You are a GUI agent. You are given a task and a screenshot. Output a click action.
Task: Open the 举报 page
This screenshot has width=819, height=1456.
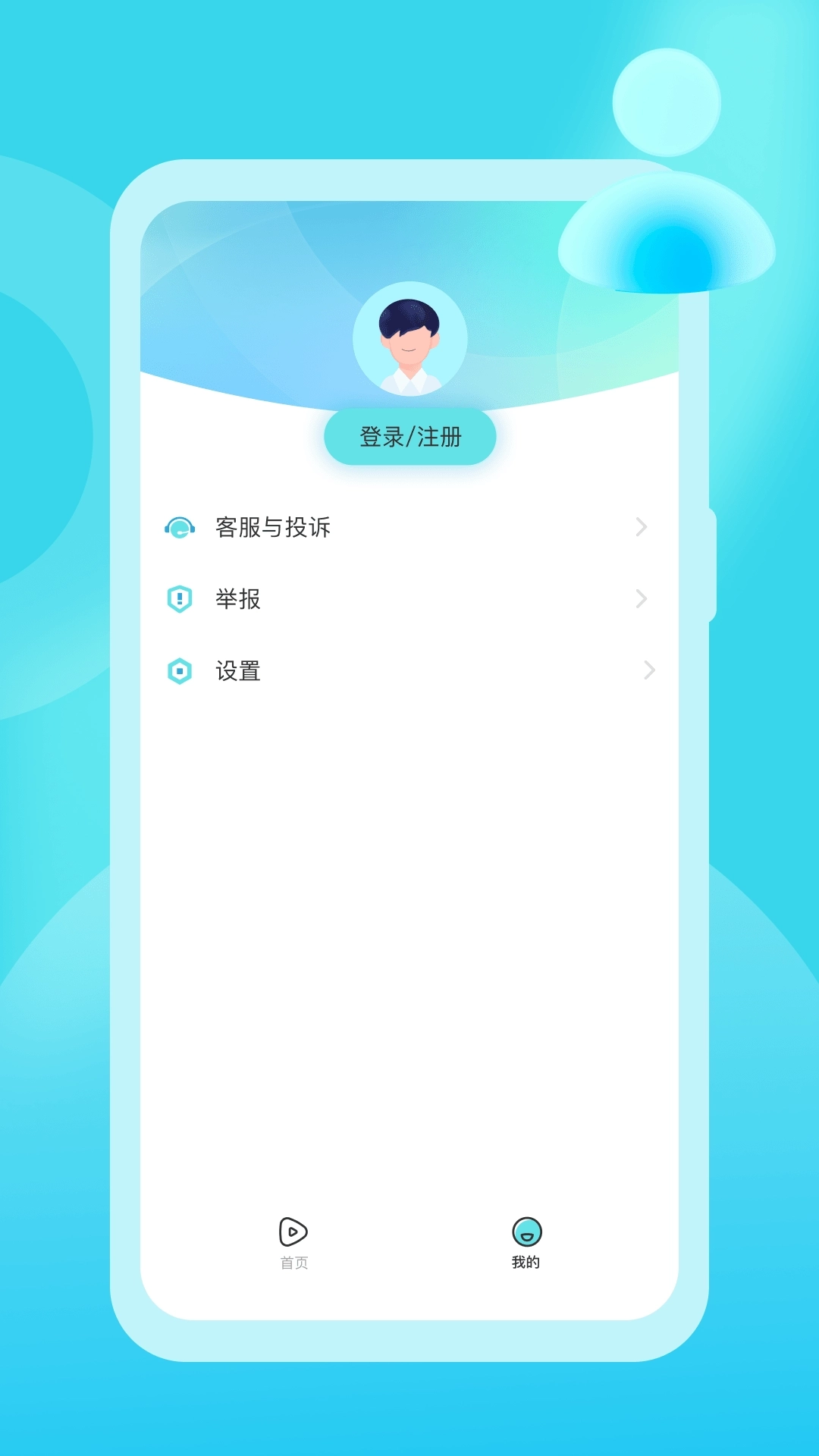238,599
